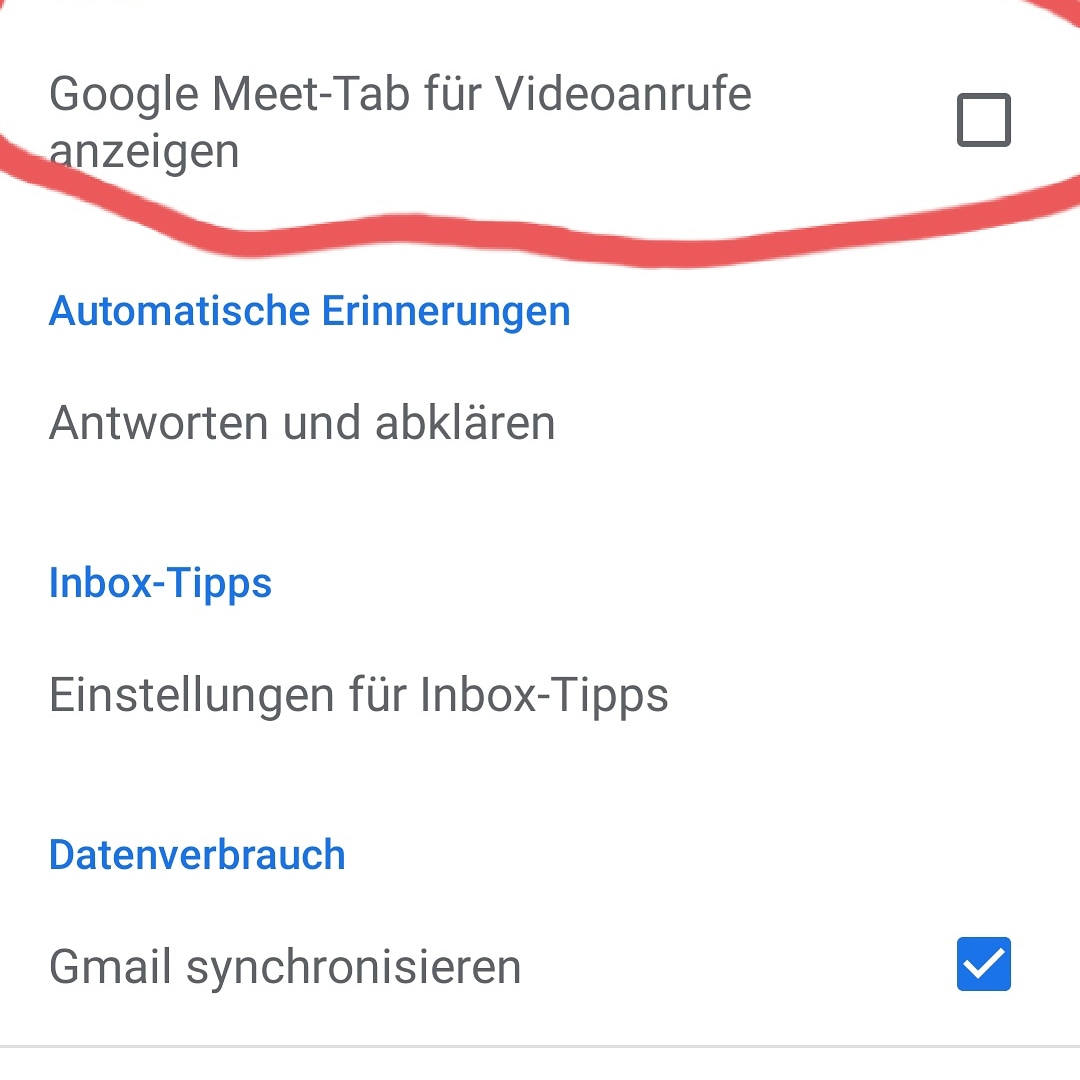Open Einstellungen für Inbox-Tipps

[358, 695]
